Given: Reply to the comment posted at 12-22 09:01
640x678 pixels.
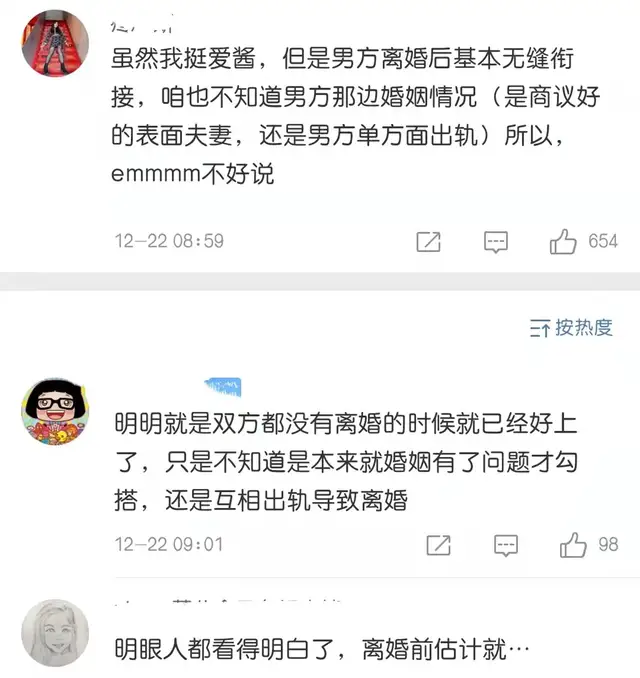Looking at the screenshot, I should click(x=506, y=545).
